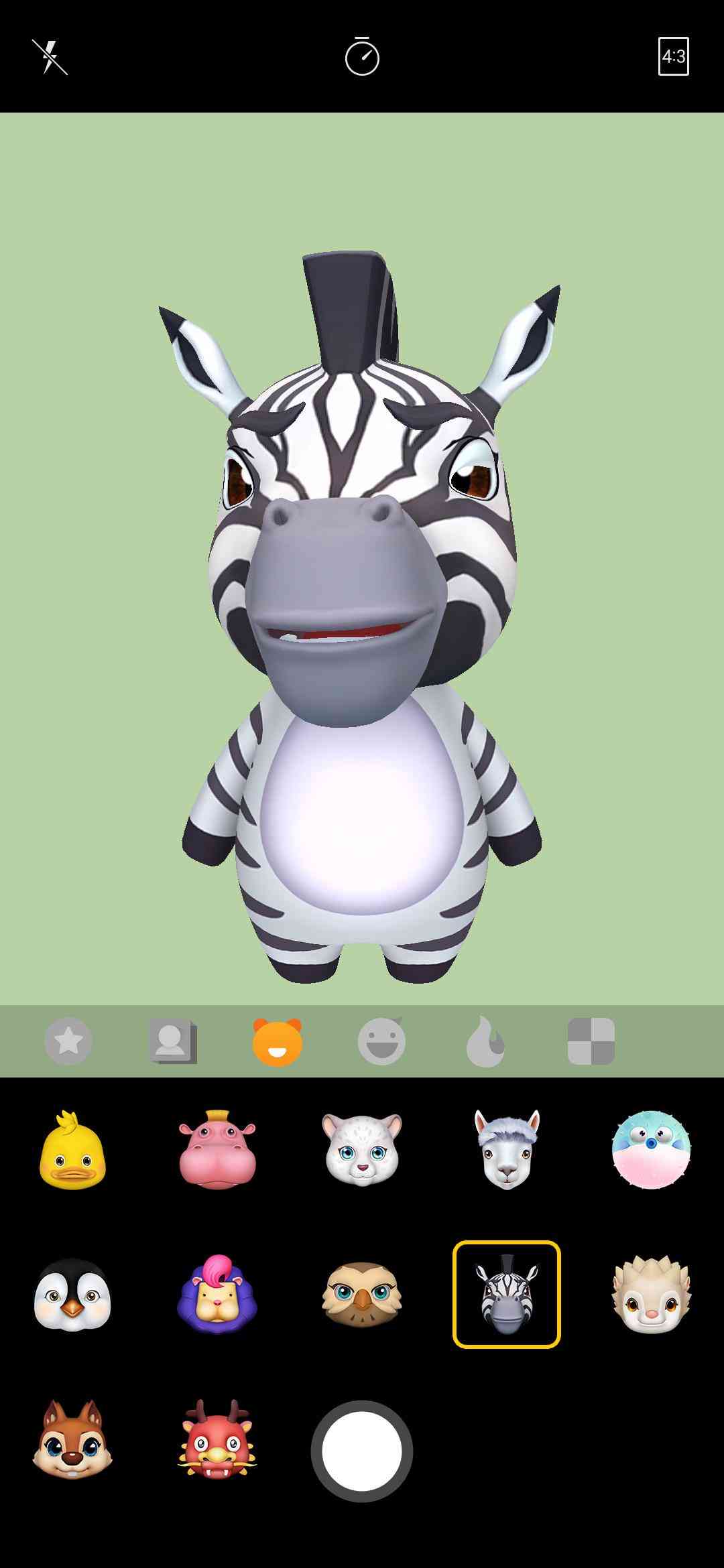Image resolution: width=724 pixels, height=1568 pixels.
Task: Open the checkered background tab
Action: click(x=591, y=1041)
